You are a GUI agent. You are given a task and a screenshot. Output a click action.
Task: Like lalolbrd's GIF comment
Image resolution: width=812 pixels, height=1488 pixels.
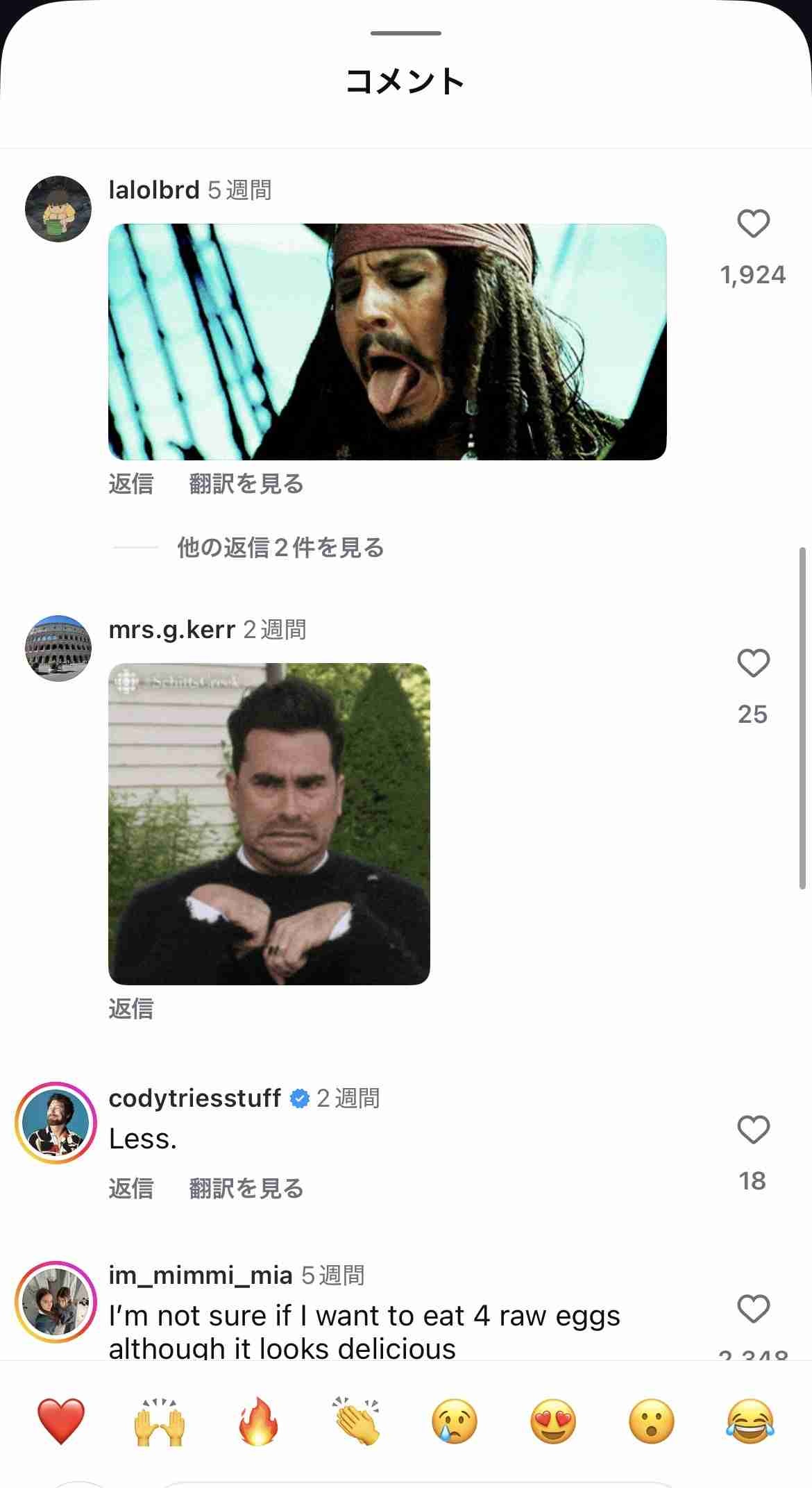click(753, 224)
